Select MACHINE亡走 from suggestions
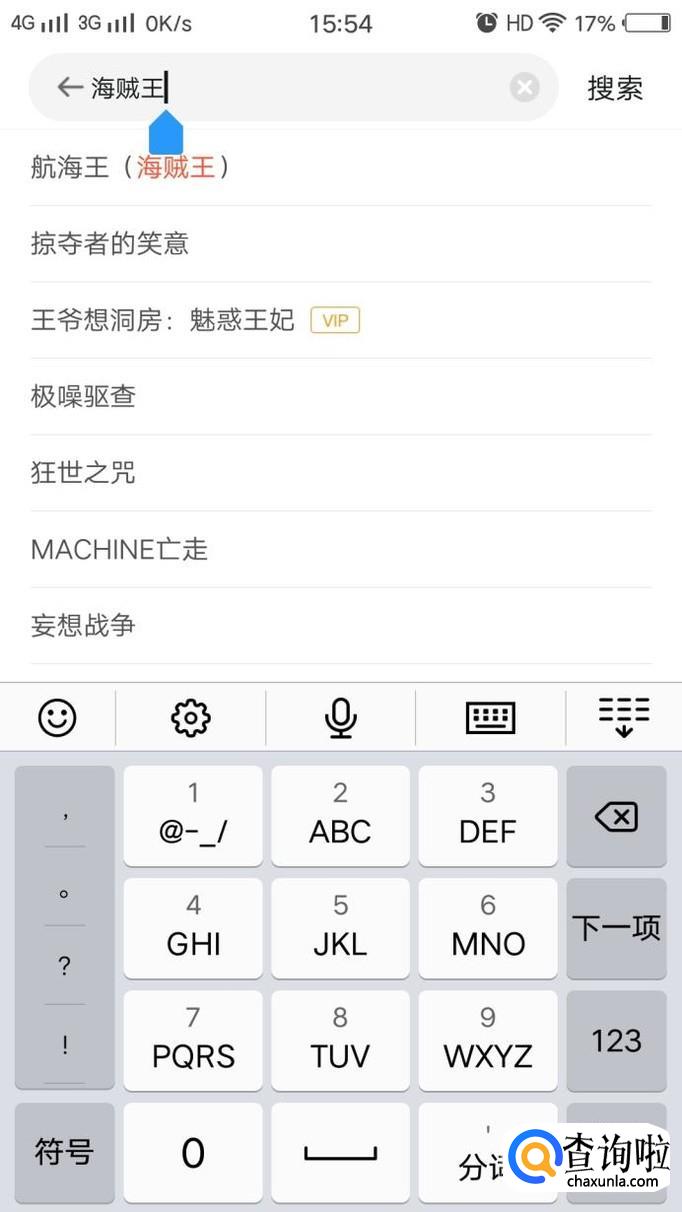This screenshot has height=1212, width=682. (119, 549)
